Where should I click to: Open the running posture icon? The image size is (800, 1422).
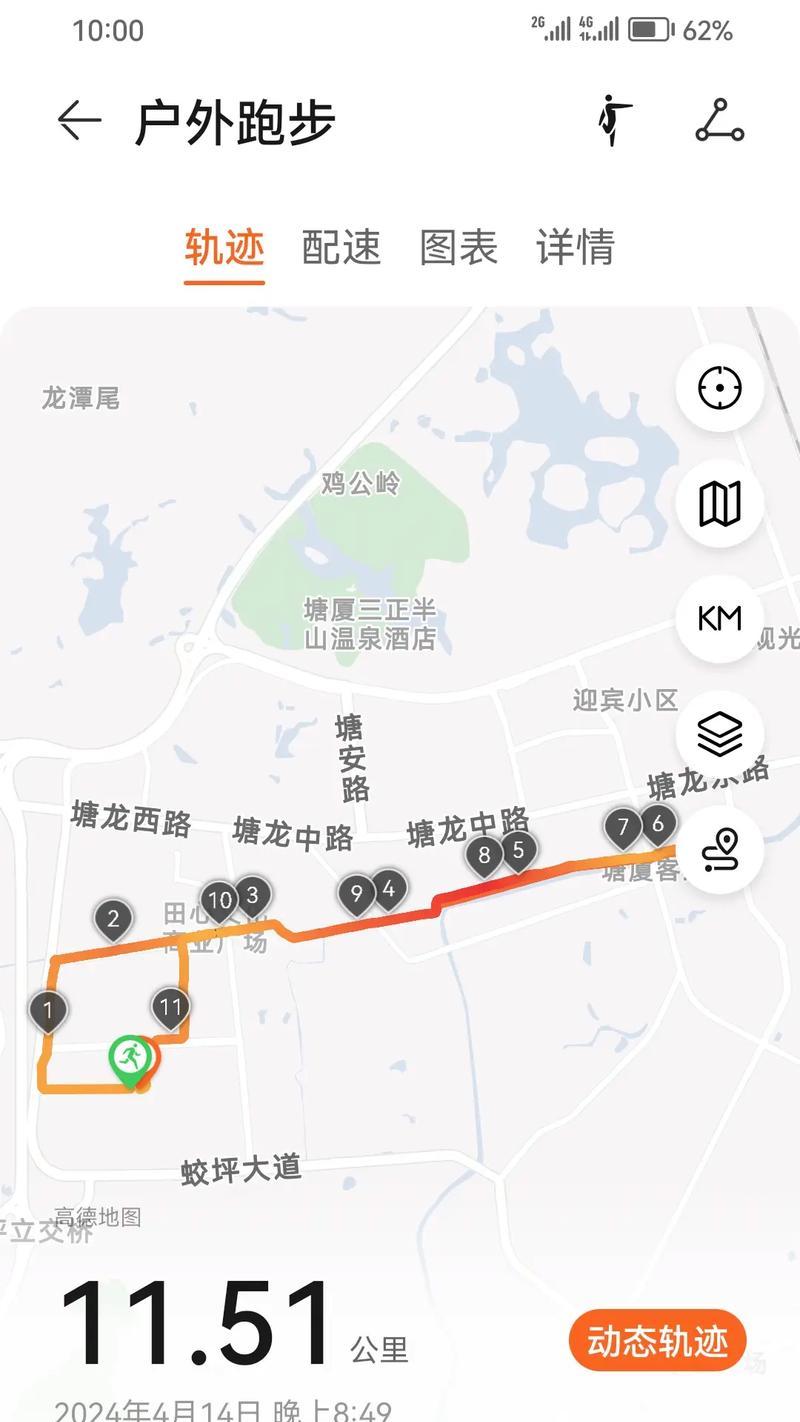(615, 121)
